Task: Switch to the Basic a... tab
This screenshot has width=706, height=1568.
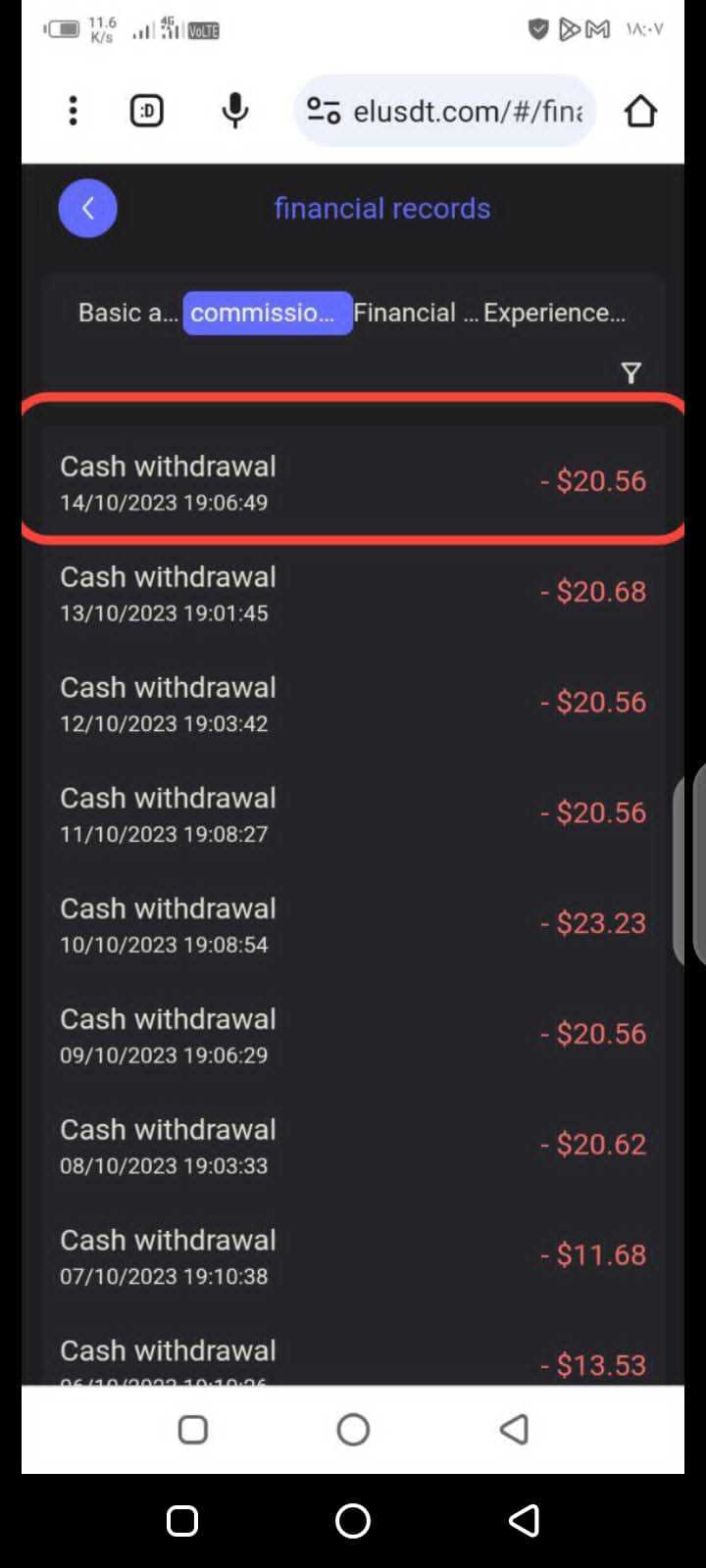Action: 128,313
